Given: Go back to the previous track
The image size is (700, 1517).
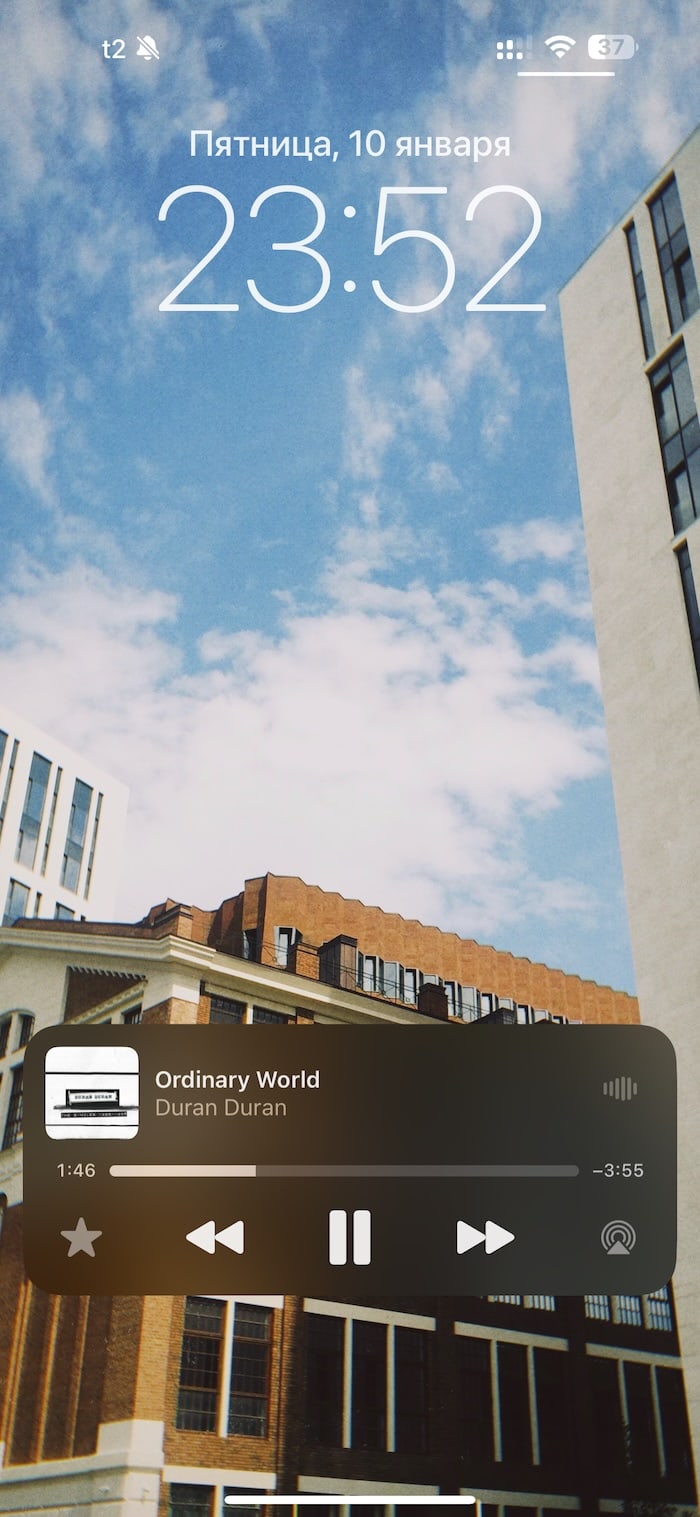Looking at the screenshot, I should [x=215, y=1237].
